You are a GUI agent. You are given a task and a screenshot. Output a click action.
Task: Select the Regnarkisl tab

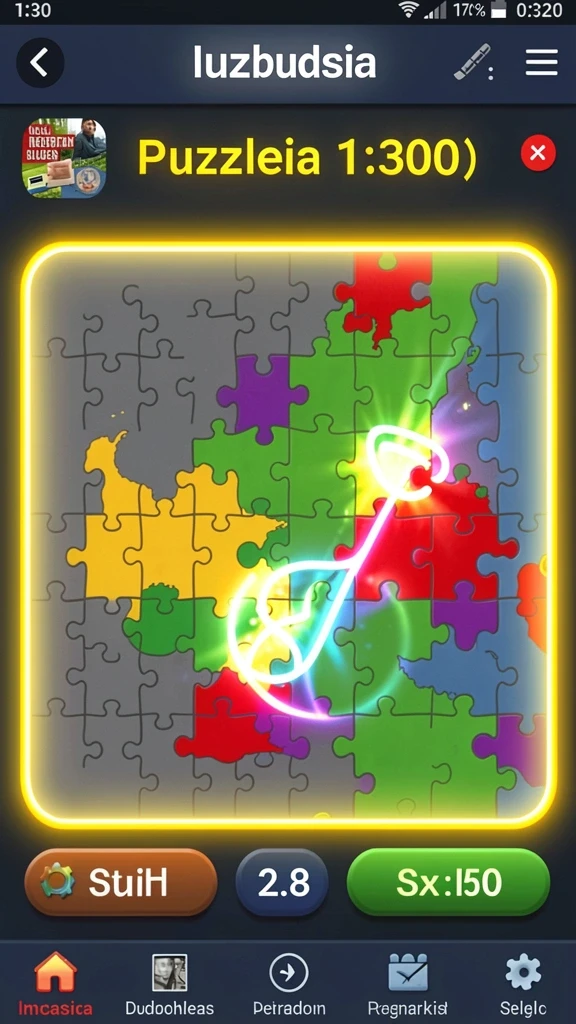pos(408,985)
